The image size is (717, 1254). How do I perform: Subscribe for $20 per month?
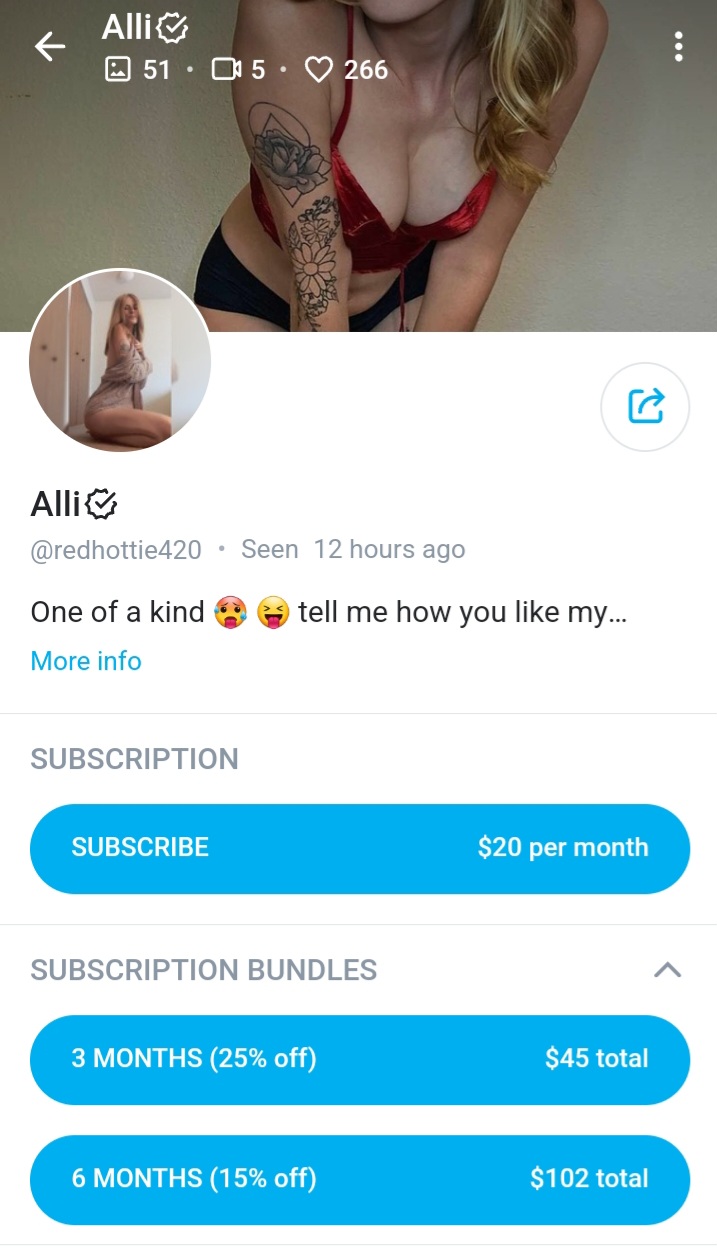click(x=360, y=848)
